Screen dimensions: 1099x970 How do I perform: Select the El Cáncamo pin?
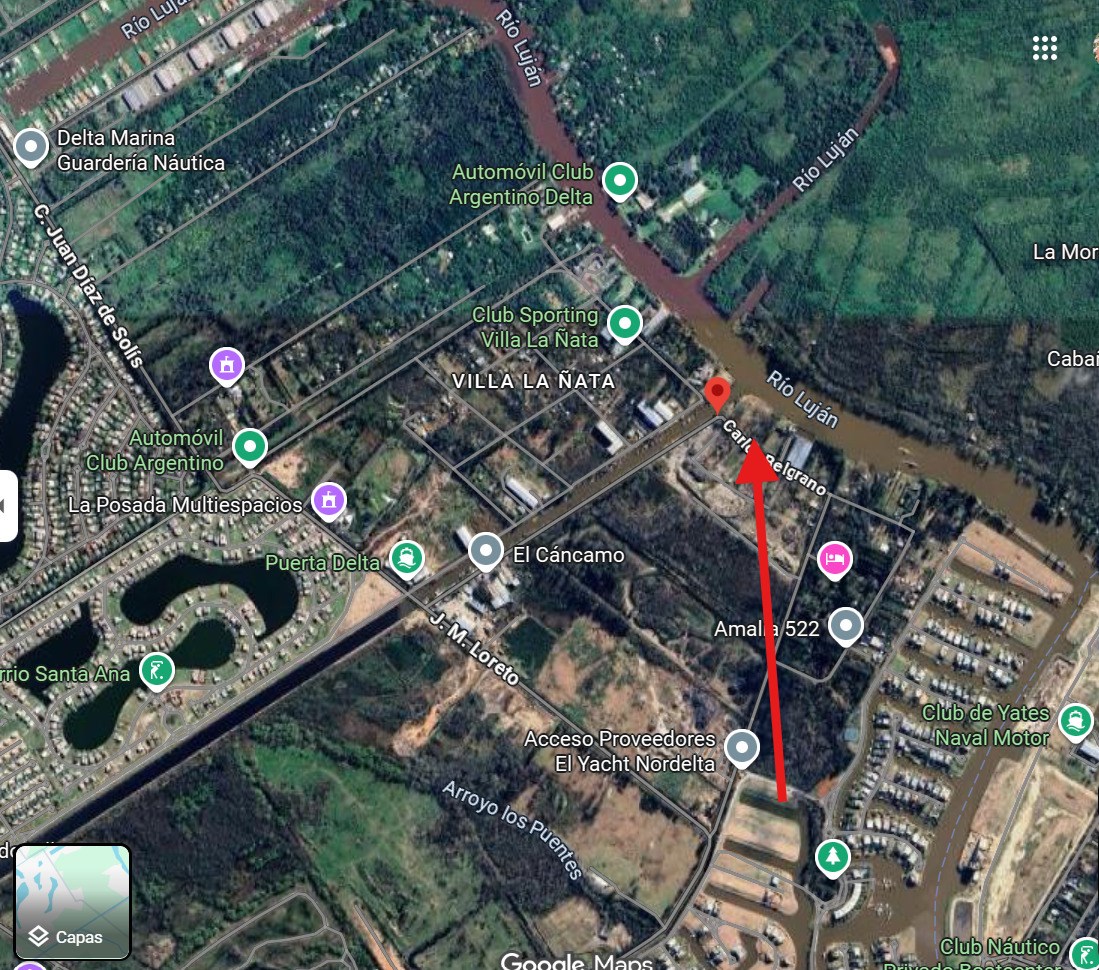pos(487,551)
